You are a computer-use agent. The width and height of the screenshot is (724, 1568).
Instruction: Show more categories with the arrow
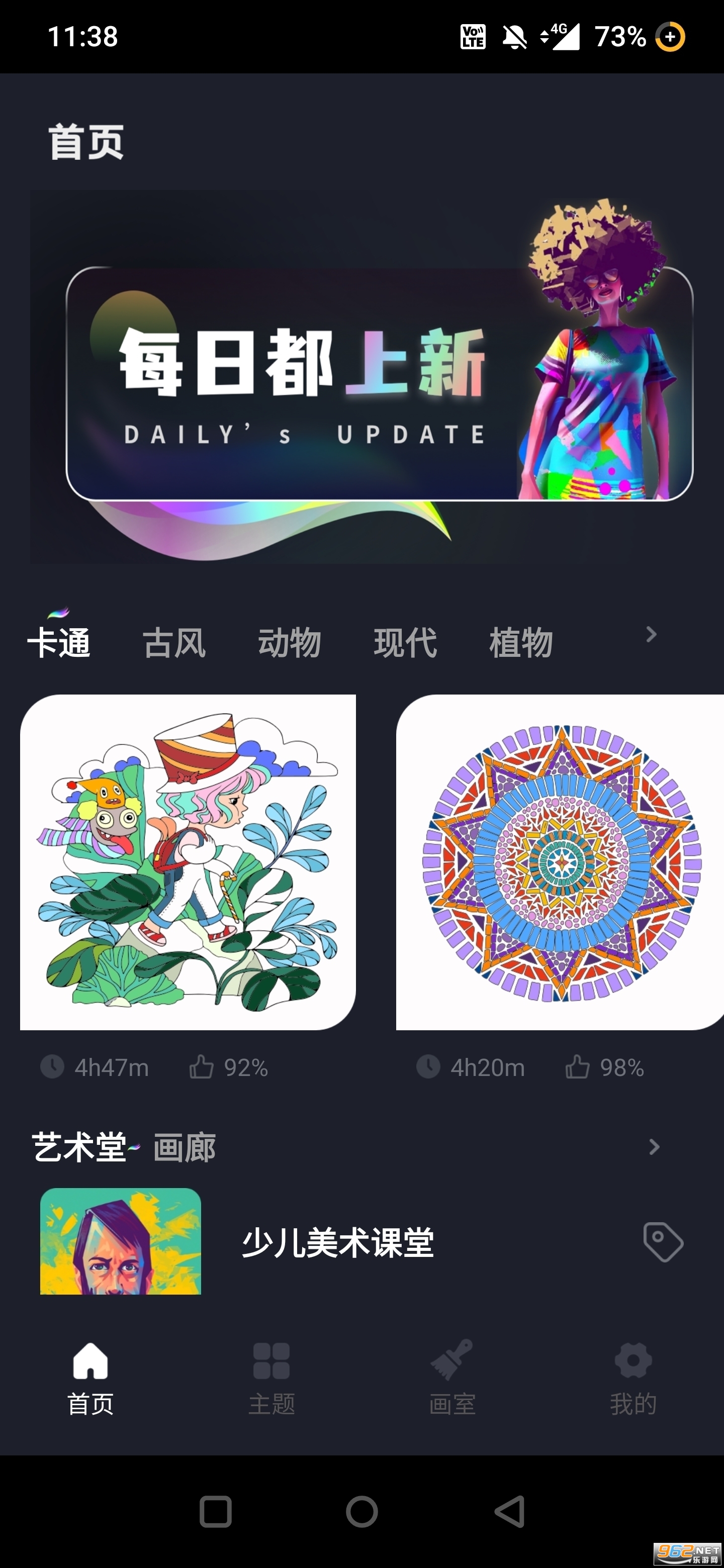pyautogui.click(x=651, y=635)
